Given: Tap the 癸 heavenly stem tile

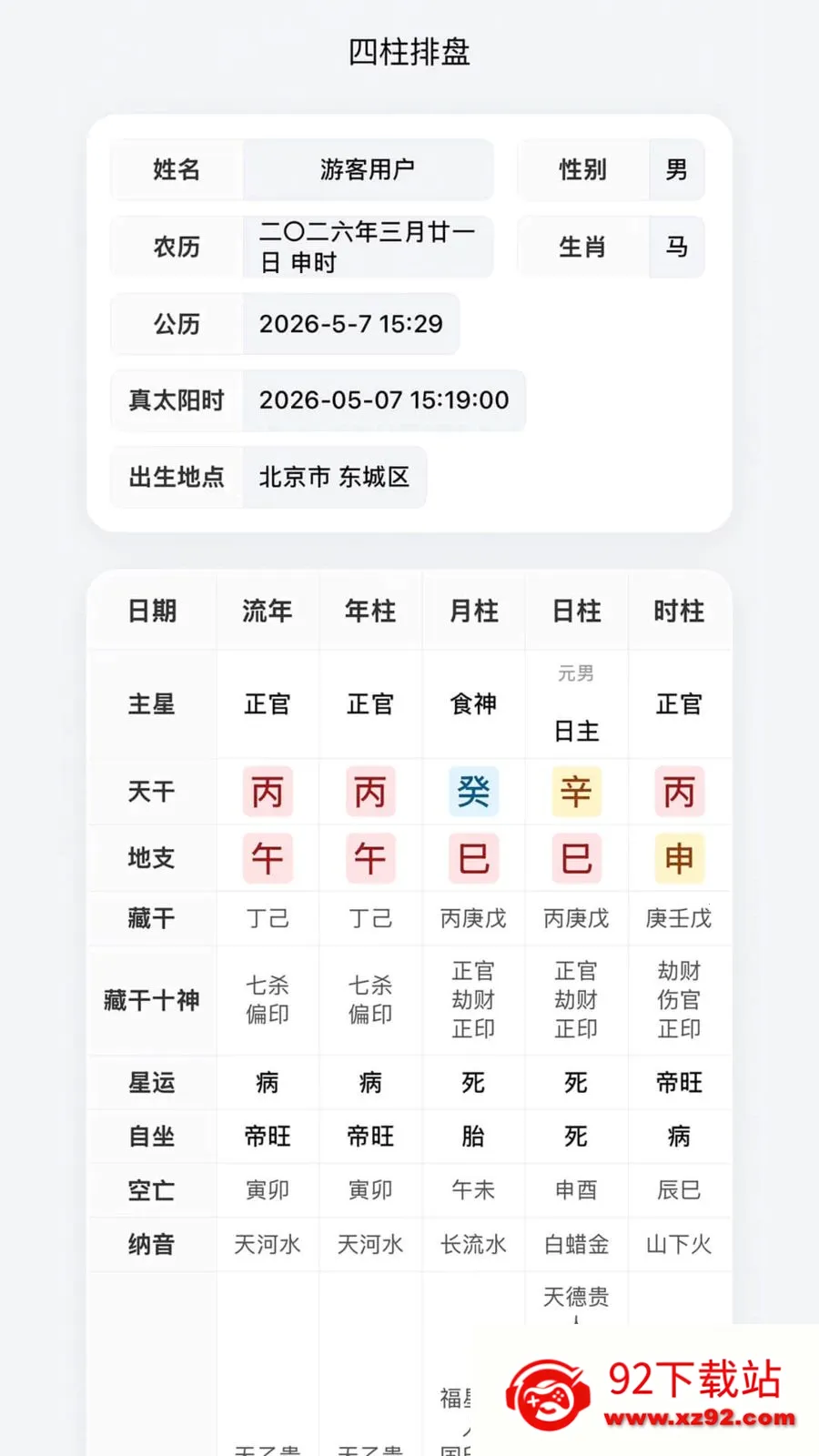Looking at the screenshot, I should click(473, 792).
